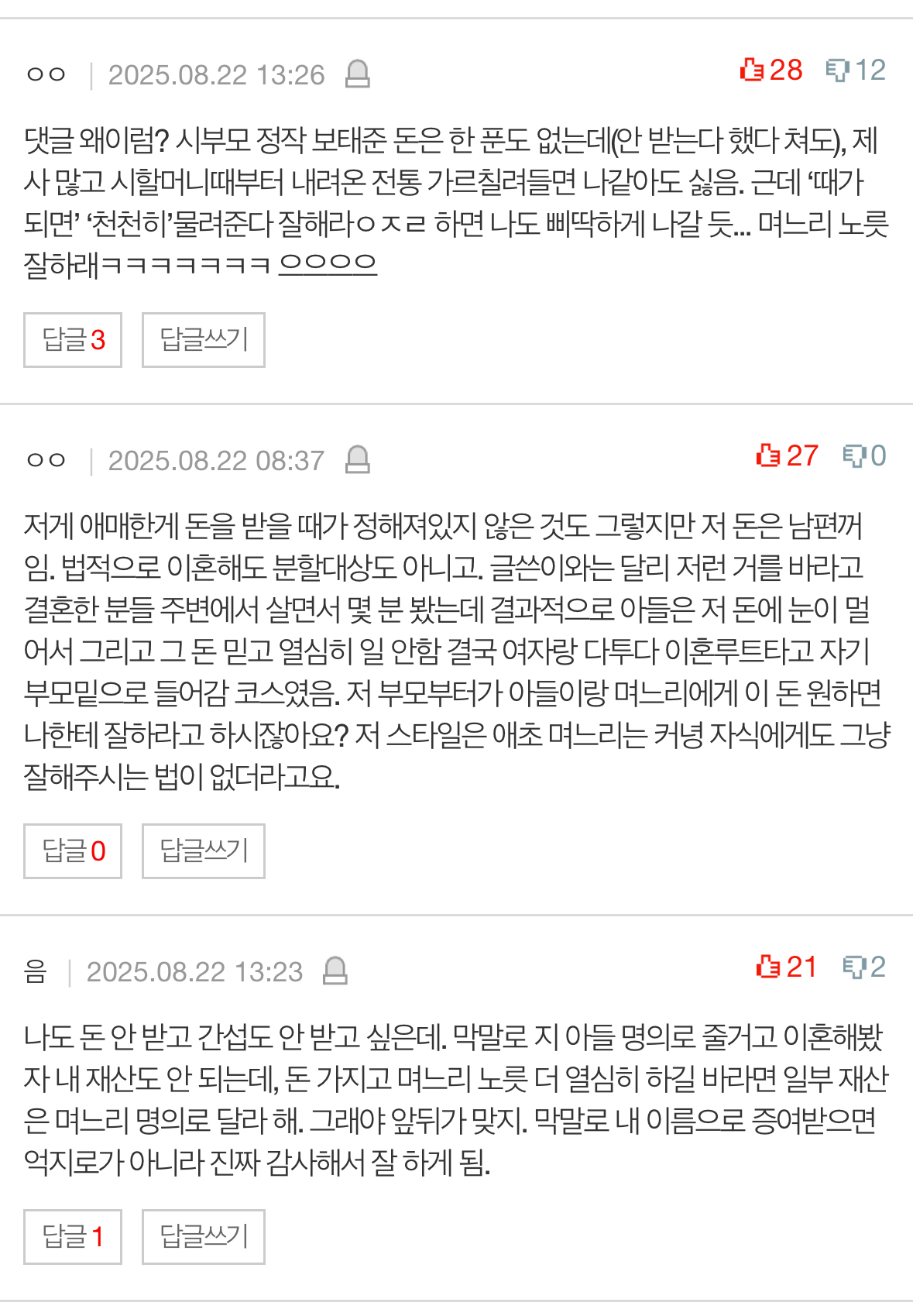The width and height of the screenshot is (913, 1316).
Task: Report the 13:26 comment via siren icon
Action: (357, 74)
